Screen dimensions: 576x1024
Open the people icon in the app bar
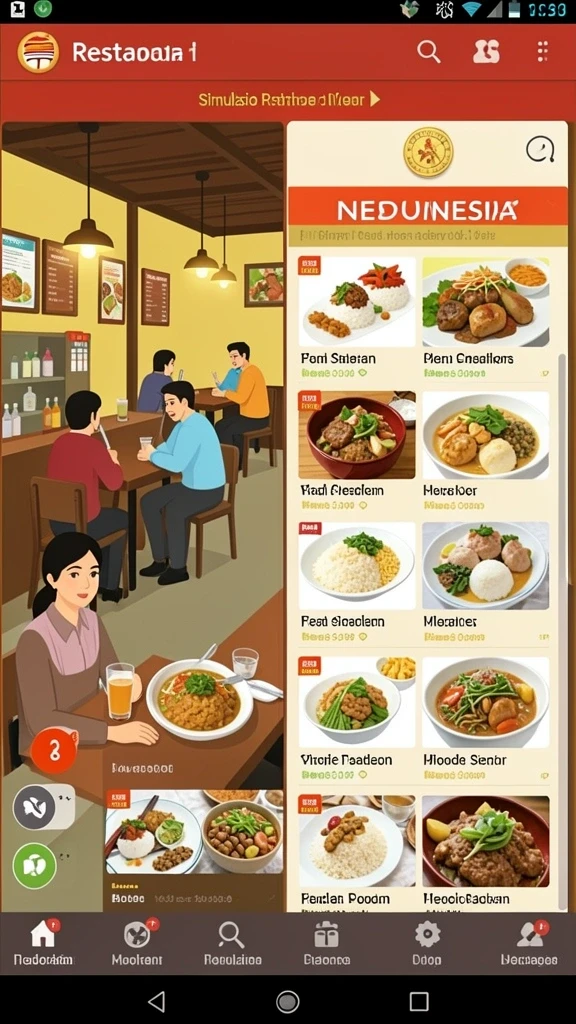pos(486,51)
